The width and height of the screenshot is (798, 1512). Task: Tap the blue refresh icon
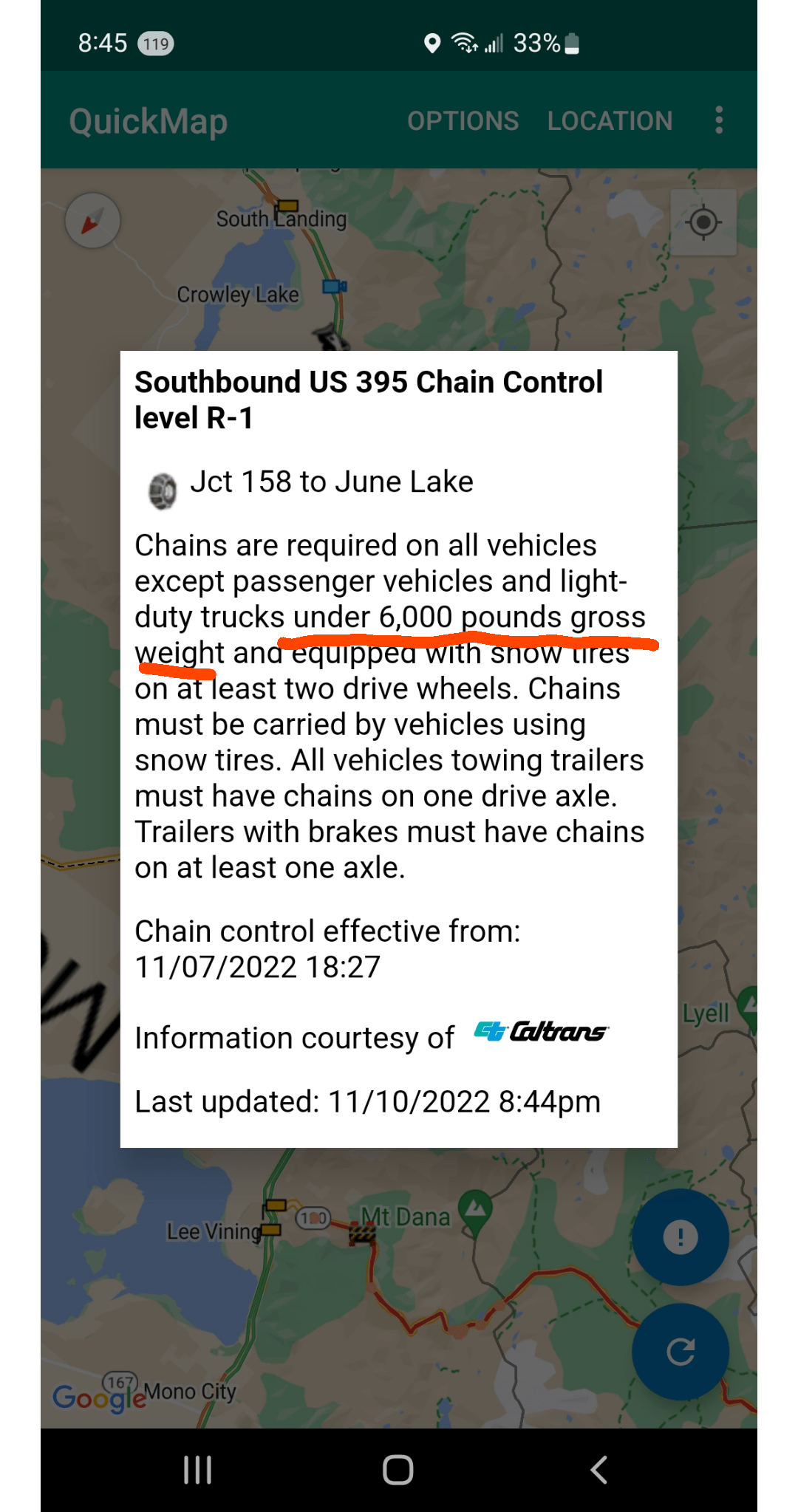pyautogui.click(x=679, y=1349)
